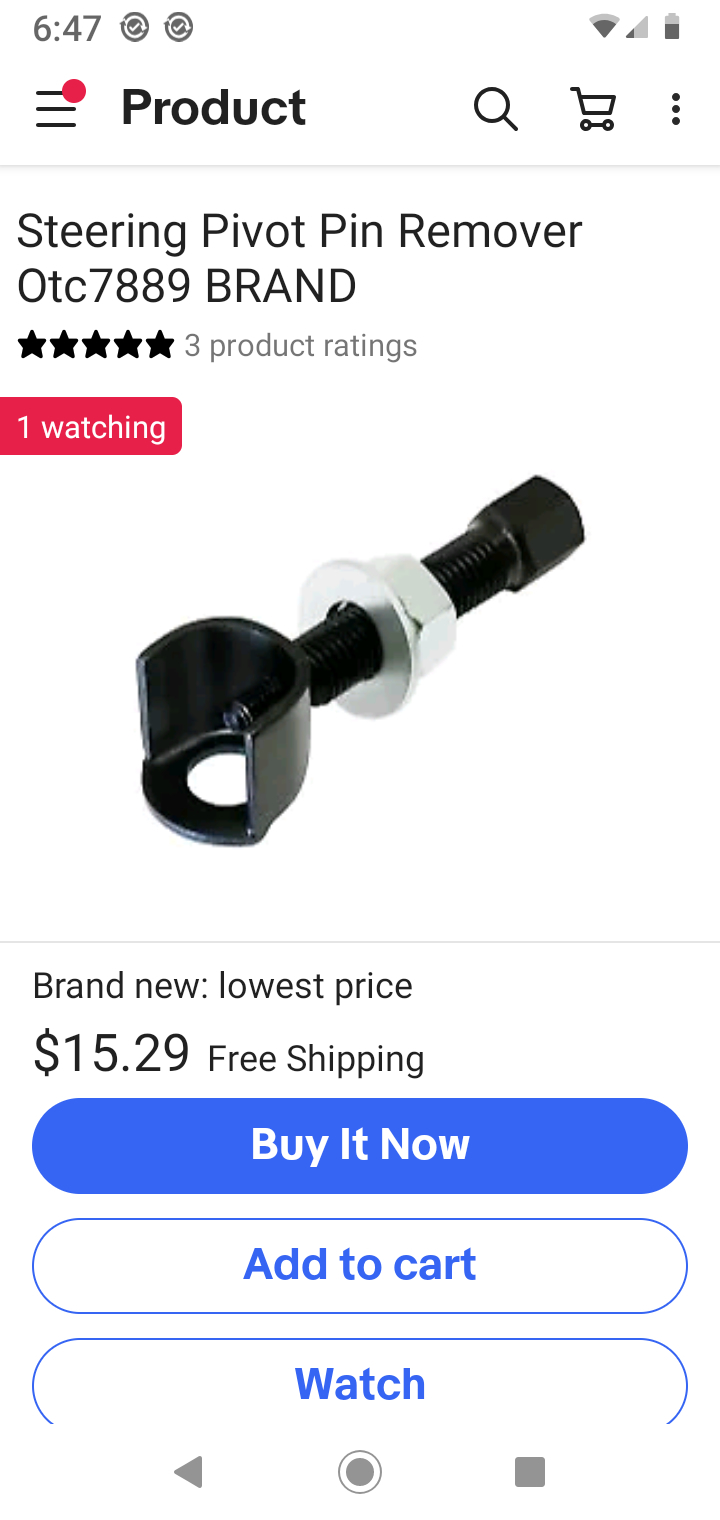Go back with the system back button
The image size is (720, 1520).
(188, 1472)
